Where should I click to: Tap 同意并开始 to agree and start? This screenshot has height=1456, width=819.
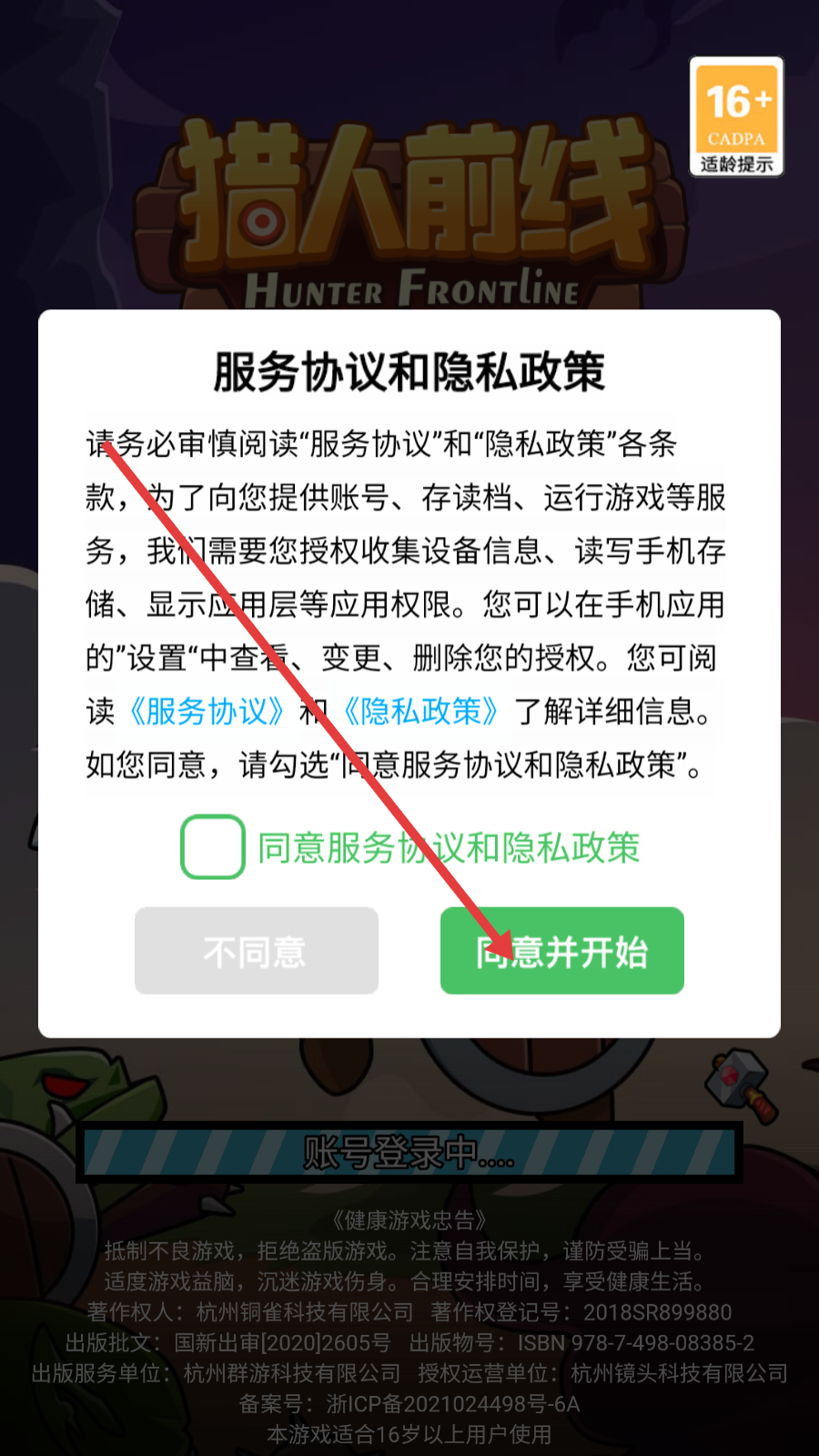[561, 951]
